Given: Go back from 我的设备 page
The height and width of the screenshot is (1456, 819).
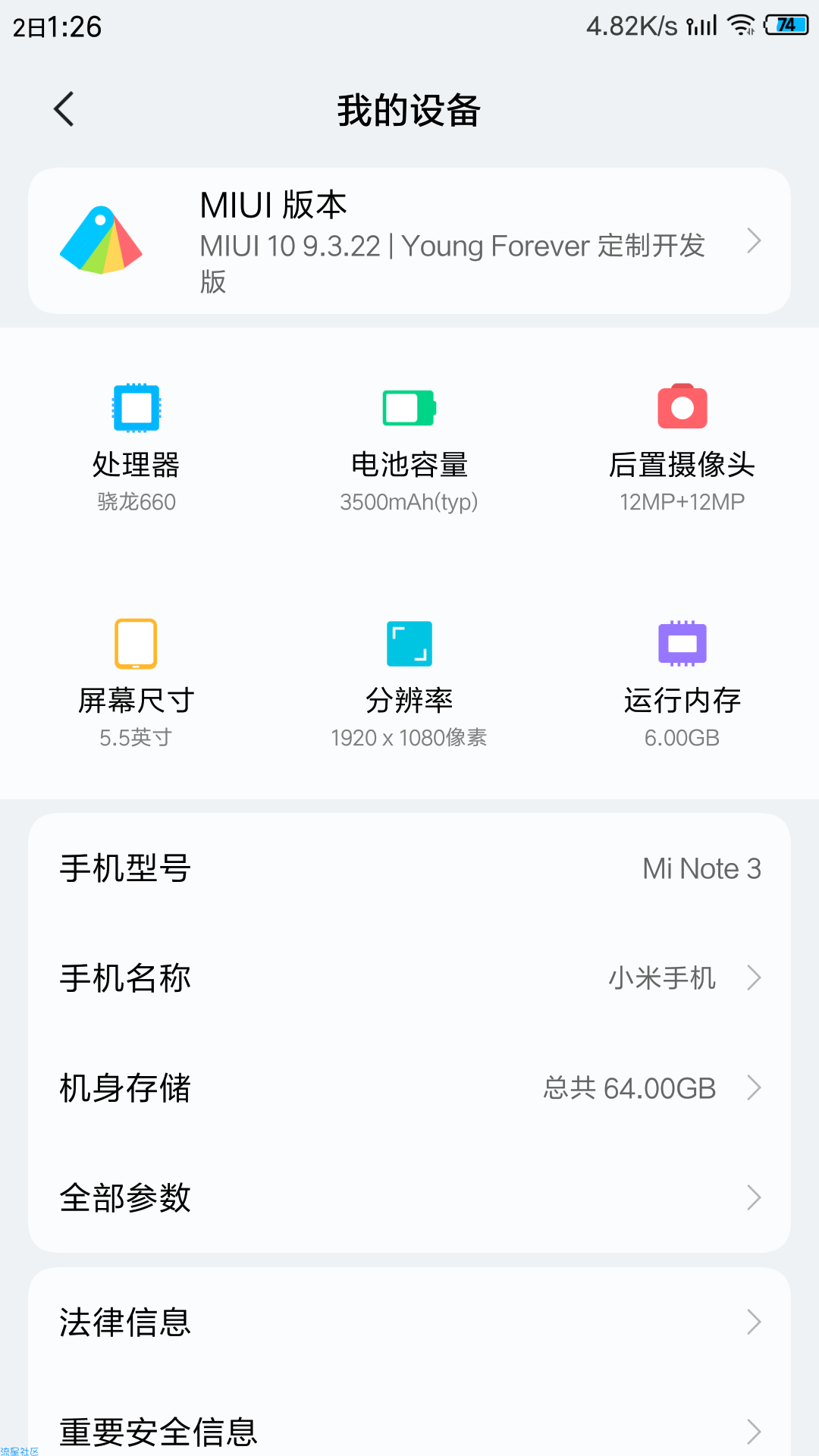Looking at the screenshot, I should [64, 109].
